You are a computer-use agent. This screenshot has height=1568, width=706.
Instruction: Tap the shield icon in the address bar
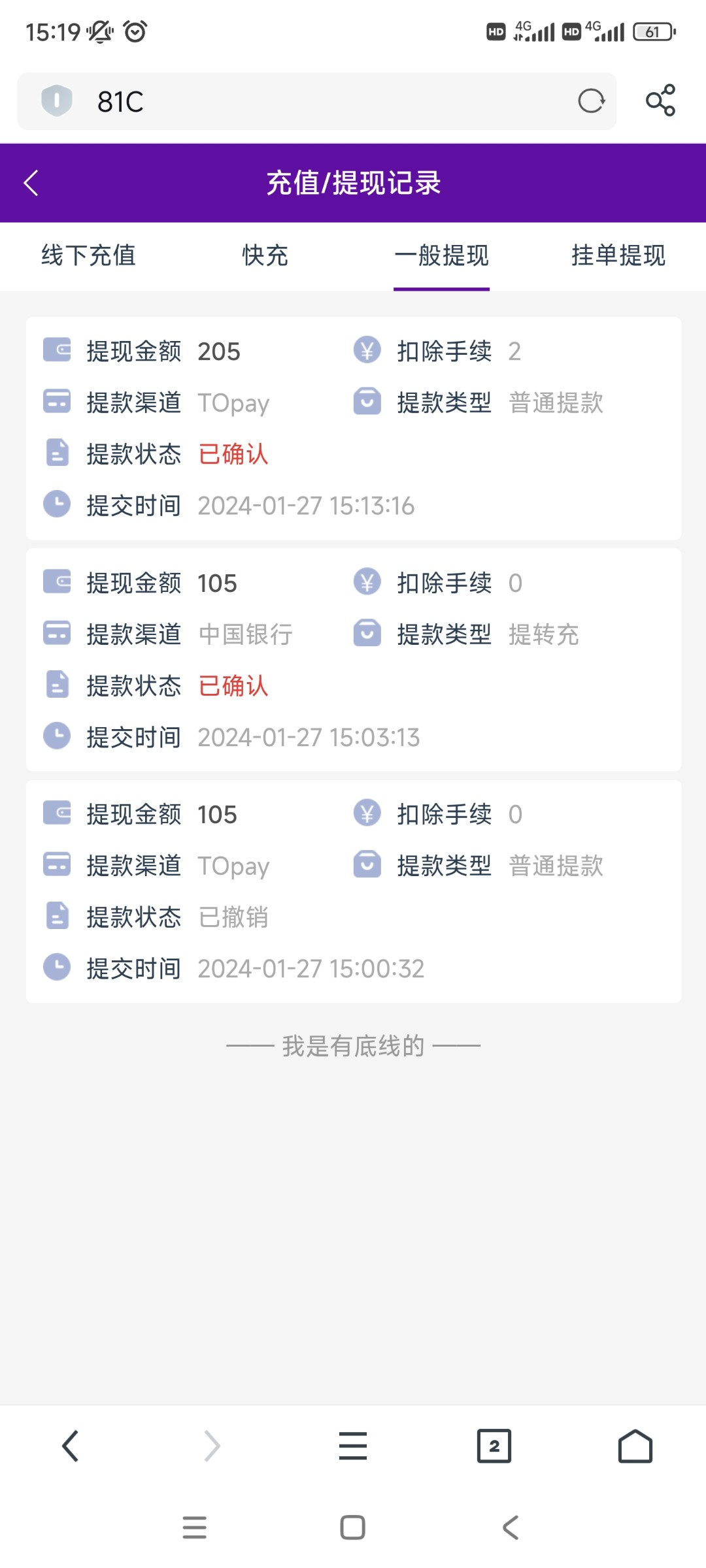pyautogui.click(x=57, y=101)
